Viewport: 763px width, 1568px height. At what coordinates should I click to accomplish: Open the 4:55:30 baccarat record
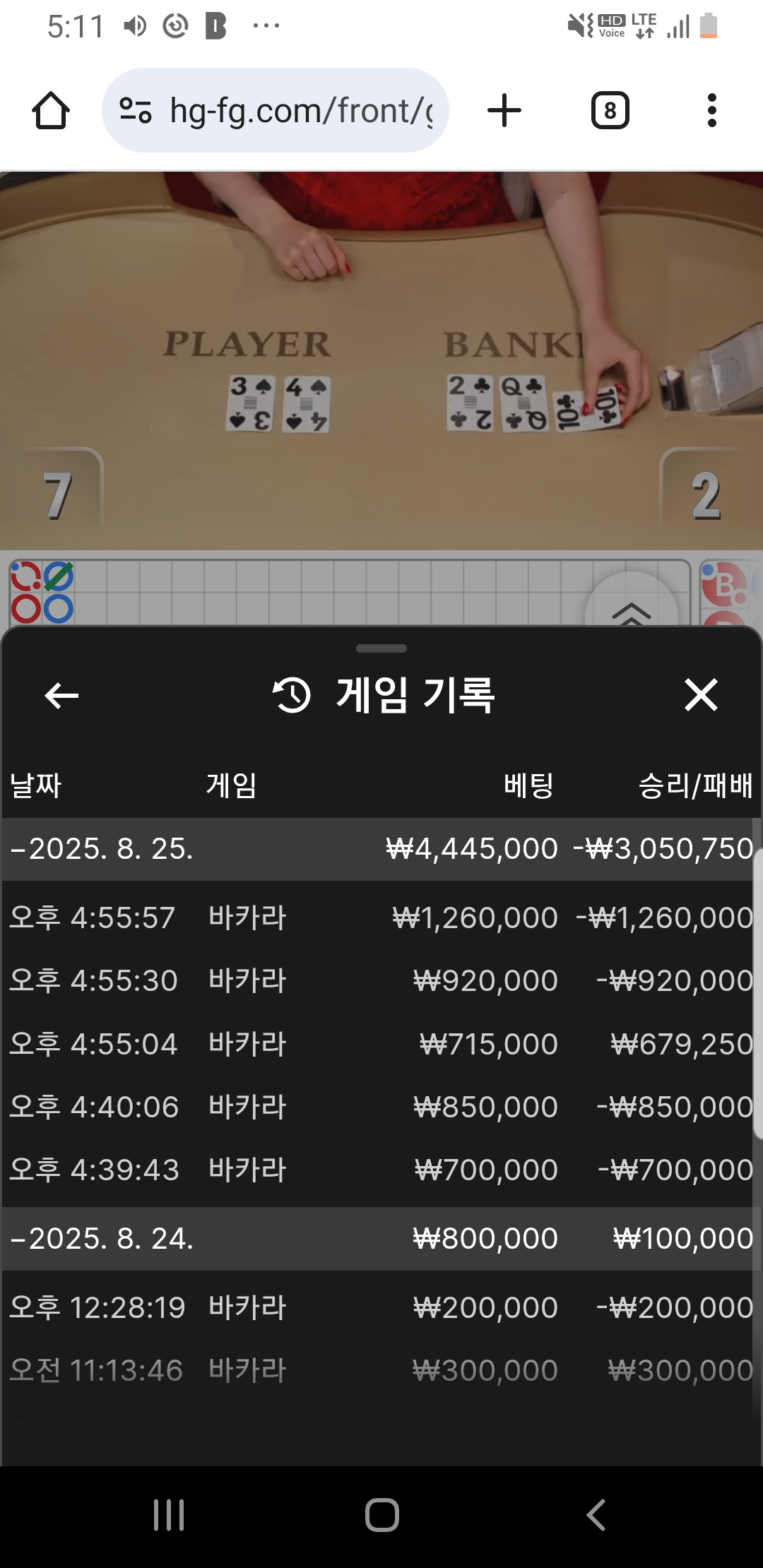pyautogui.click(x=381, y=981)
